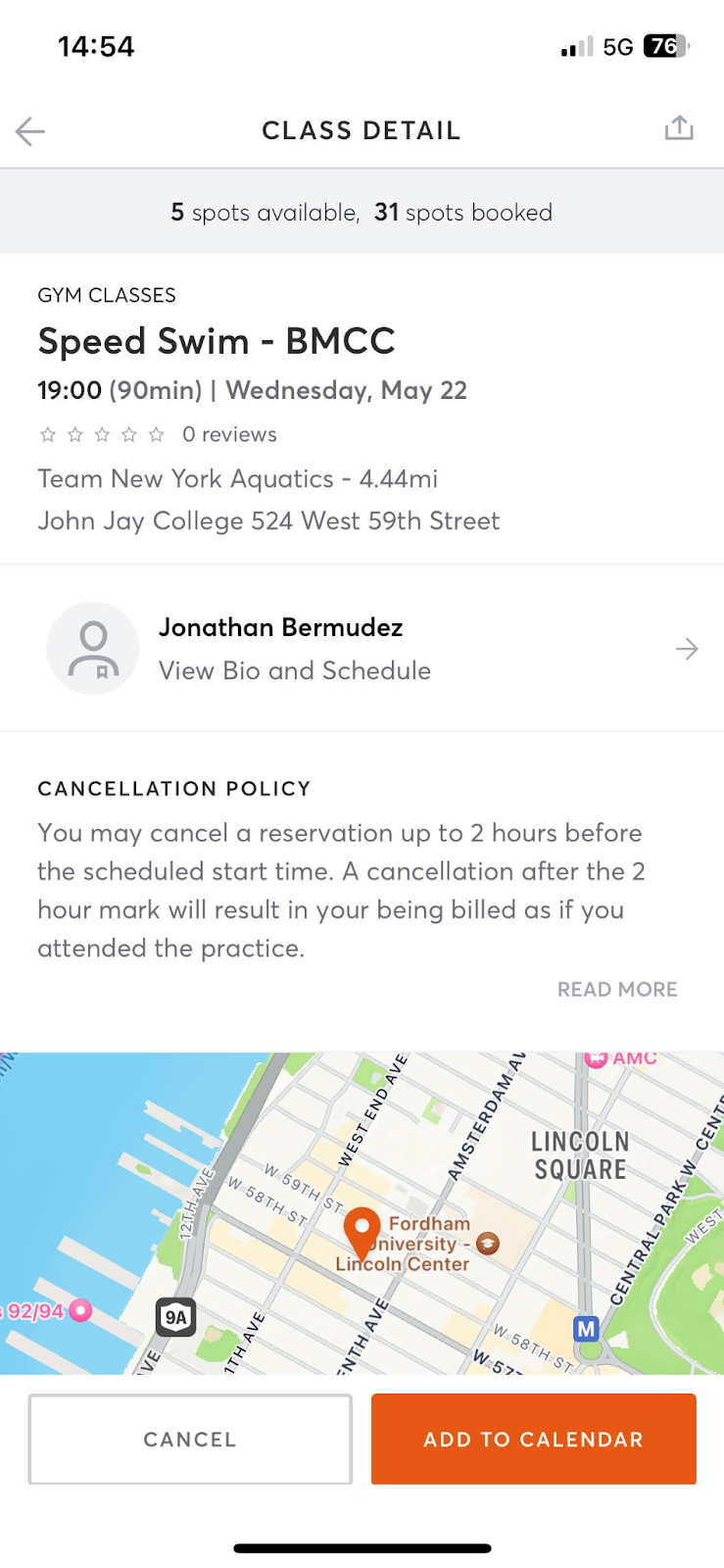Open Jonathan Bermudez bio and schedule
Image resolution: width=724 pixels, height=1568 pixels.
(x=362, y=649)
